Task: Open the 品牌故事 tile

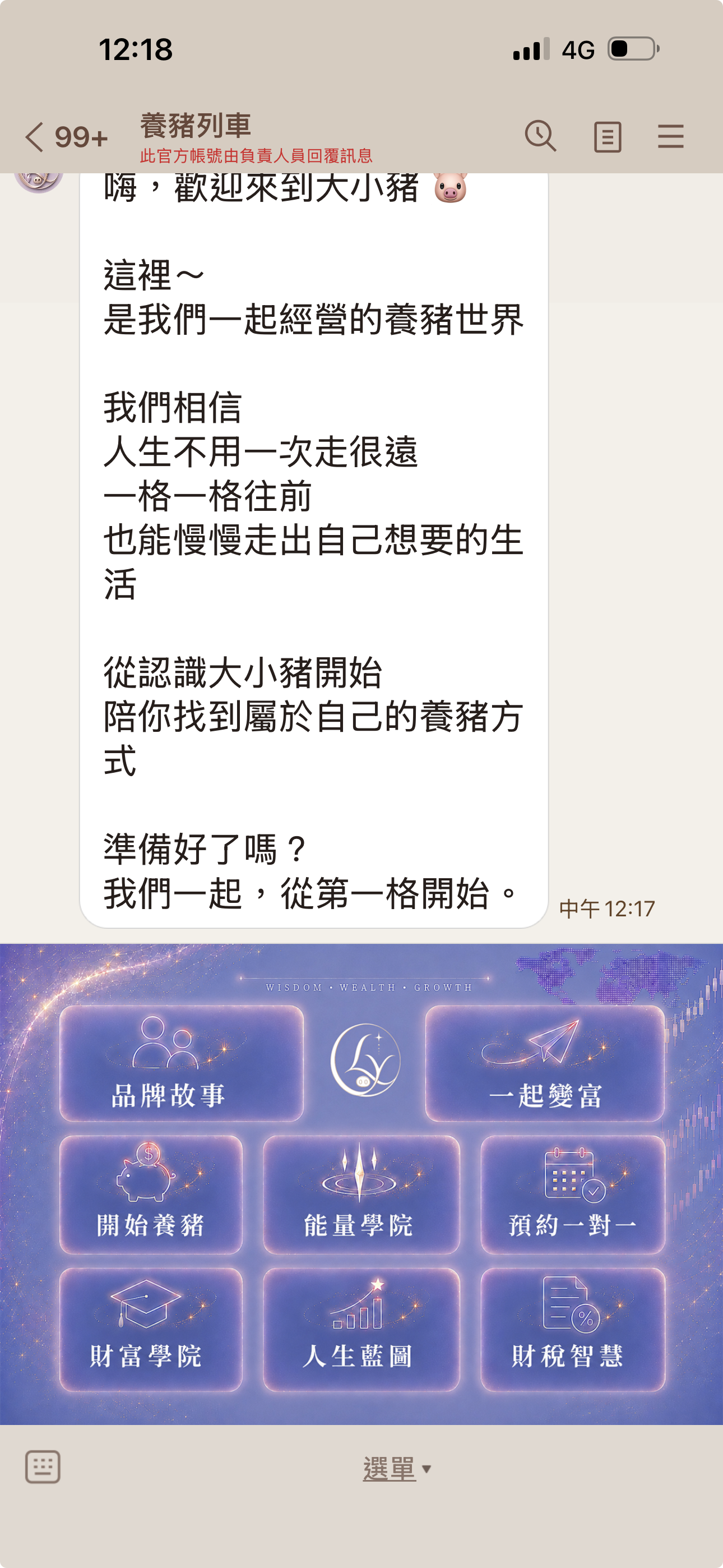Action: (x=182, y=1063)
